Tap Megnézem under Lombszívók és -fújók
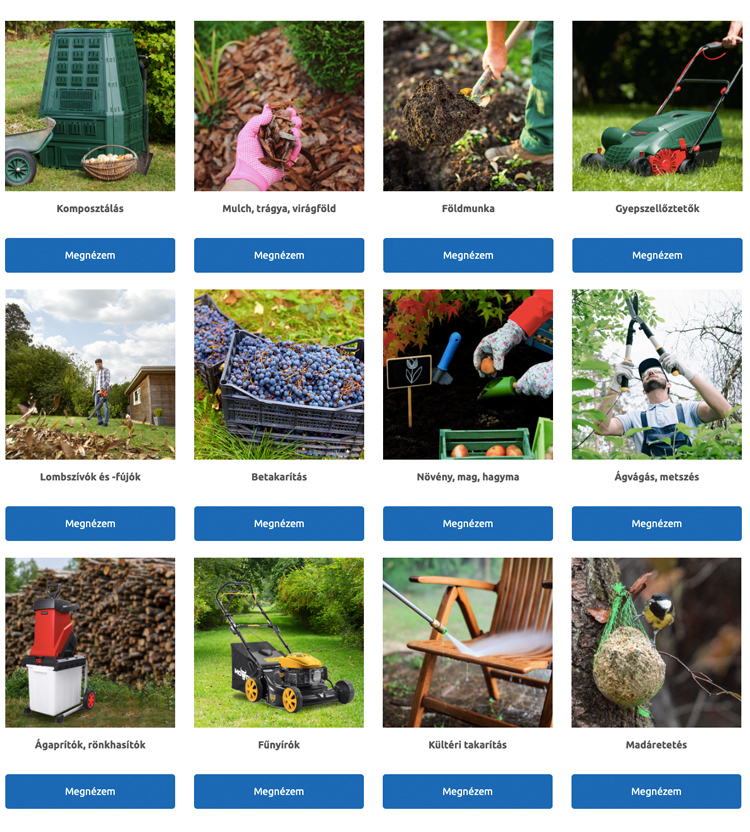The height and width of the screenshot is (832, 750). (90, 523)
